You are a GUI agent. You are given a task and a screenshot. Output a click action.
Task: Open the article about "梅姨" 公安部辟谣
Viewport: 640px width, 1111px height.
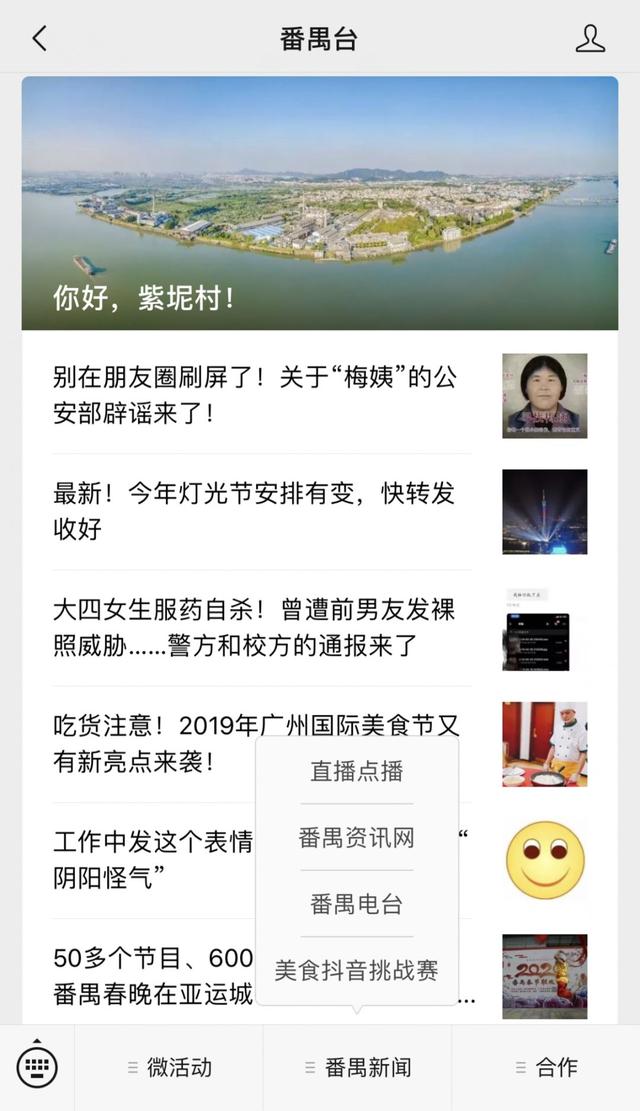(255, 395)
